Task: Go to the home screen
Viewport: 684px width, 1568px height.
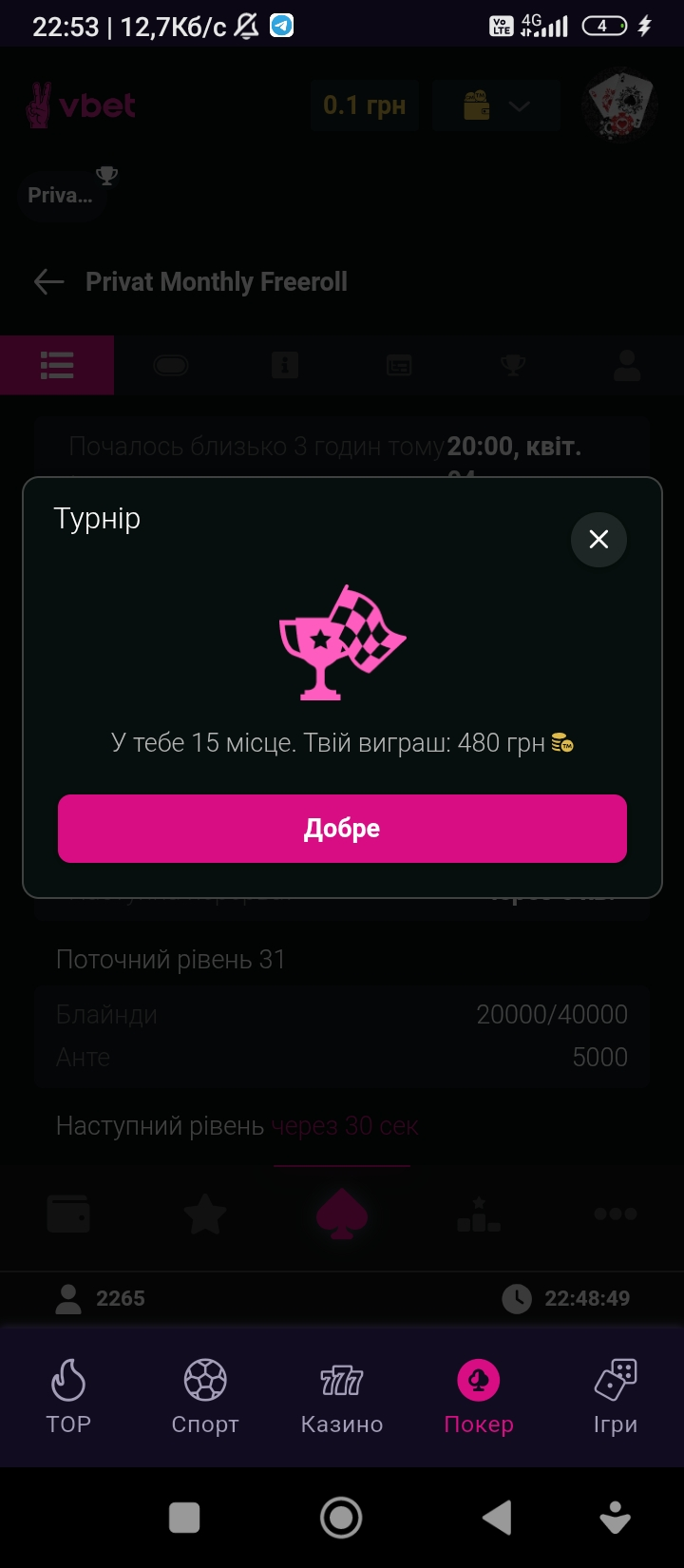Action: click(x=342, y=1518)
